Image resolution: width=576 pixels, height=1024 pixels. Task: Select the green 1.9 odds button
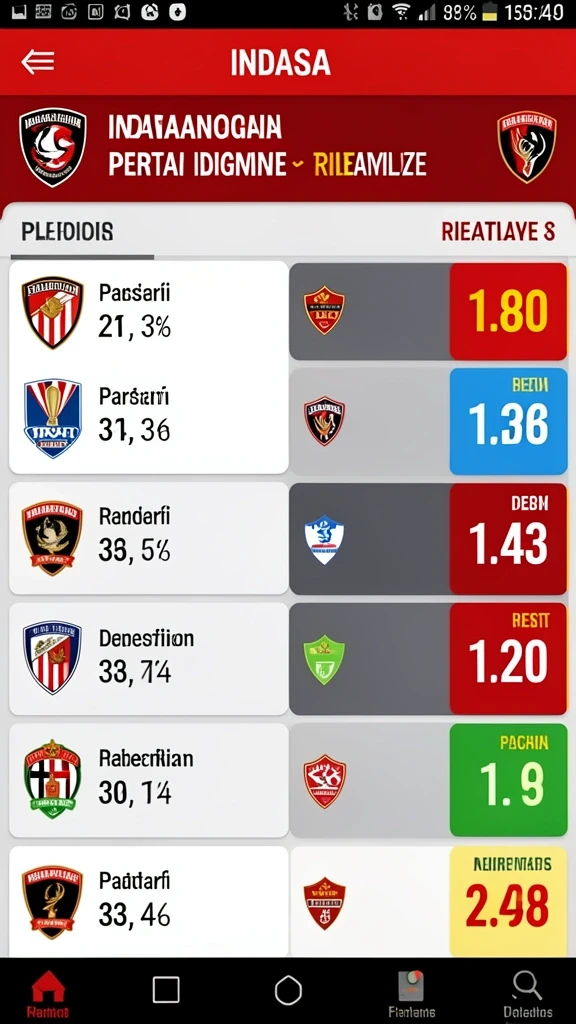coord(508,780)
